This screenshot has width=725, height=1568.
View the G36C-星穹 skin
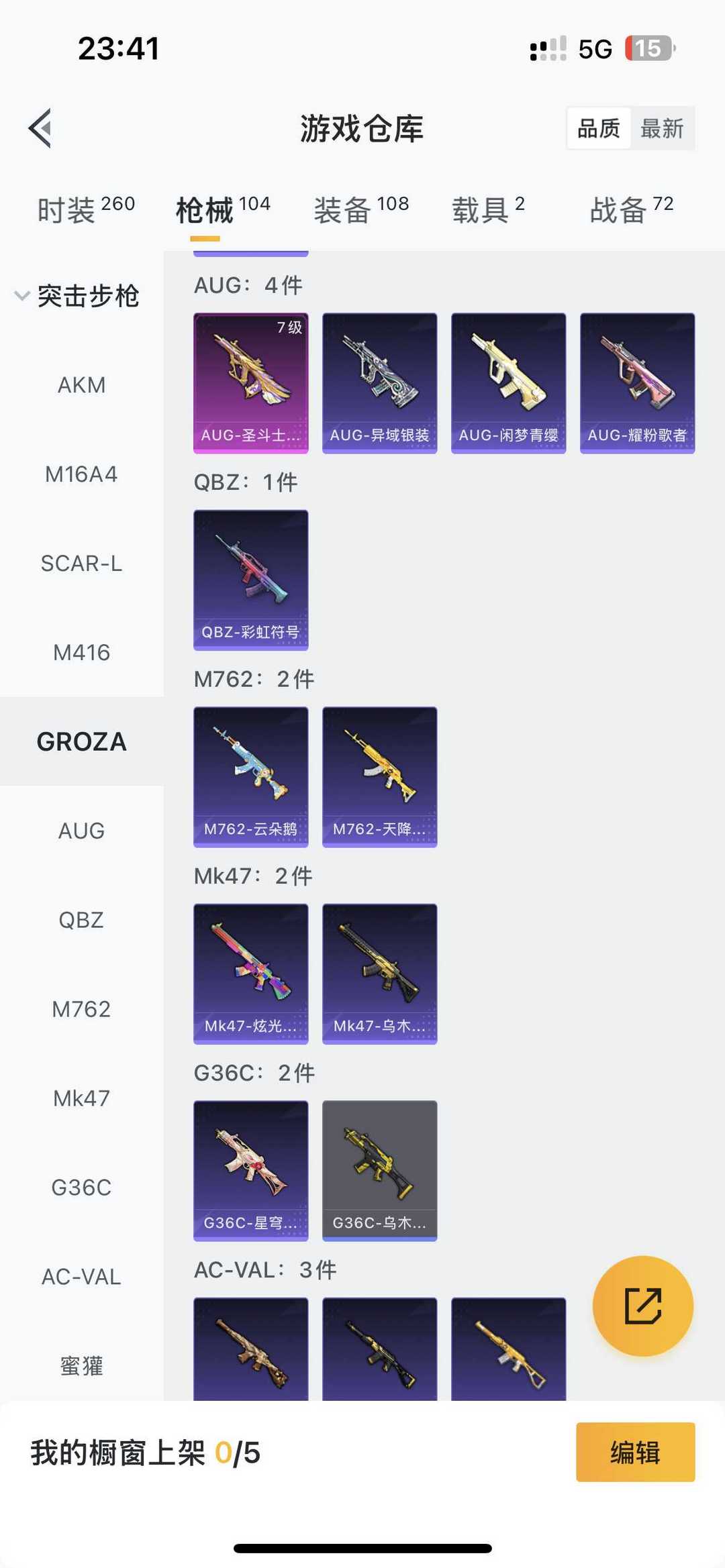pyautogui.click(x=251, y=1170)
